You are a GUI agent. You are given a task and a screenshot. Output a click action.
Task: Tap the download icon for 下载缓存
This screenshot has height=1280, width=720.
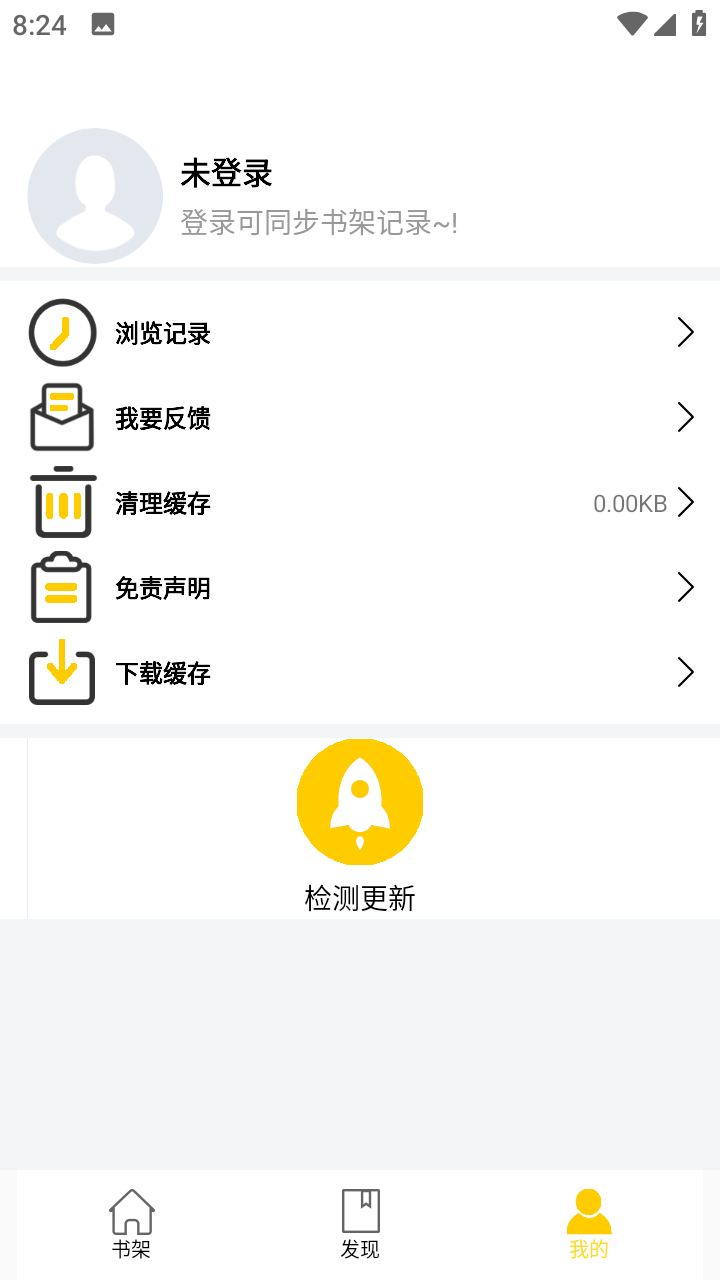click(62, 673)
